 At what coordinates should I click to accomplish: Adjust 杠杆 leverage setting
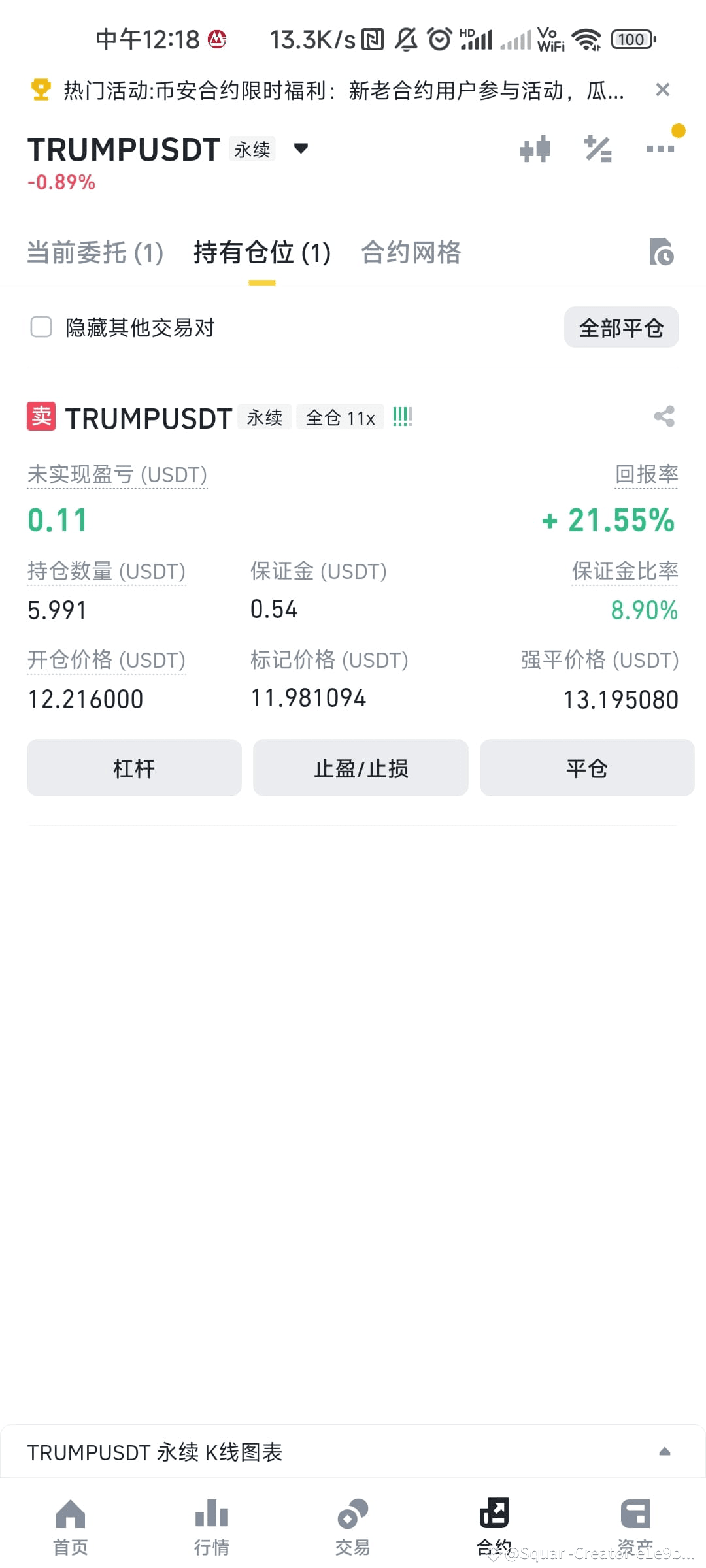click(134, 768)
